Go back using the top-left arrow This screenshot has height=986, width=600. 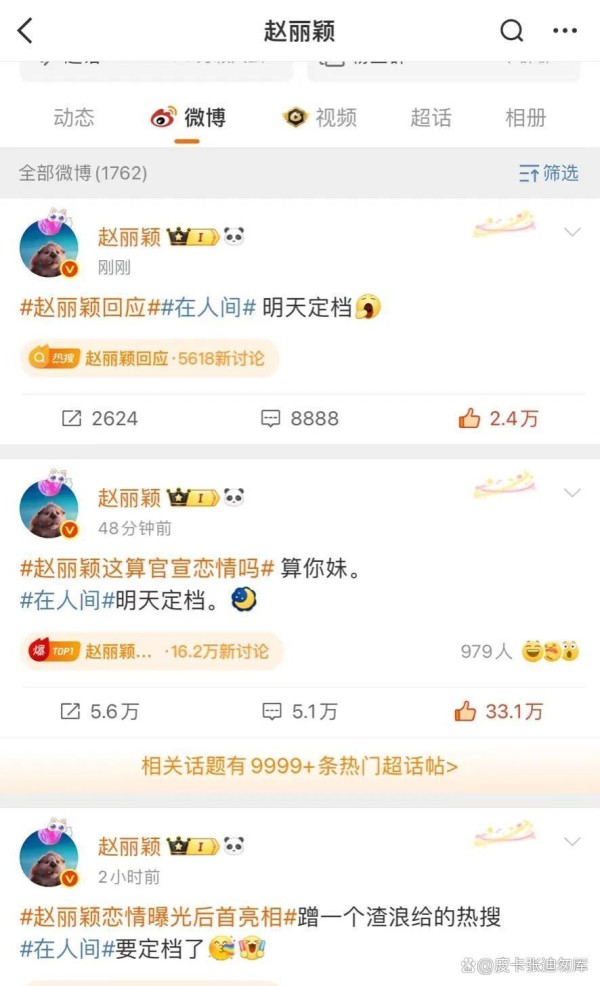pos(25,30)
